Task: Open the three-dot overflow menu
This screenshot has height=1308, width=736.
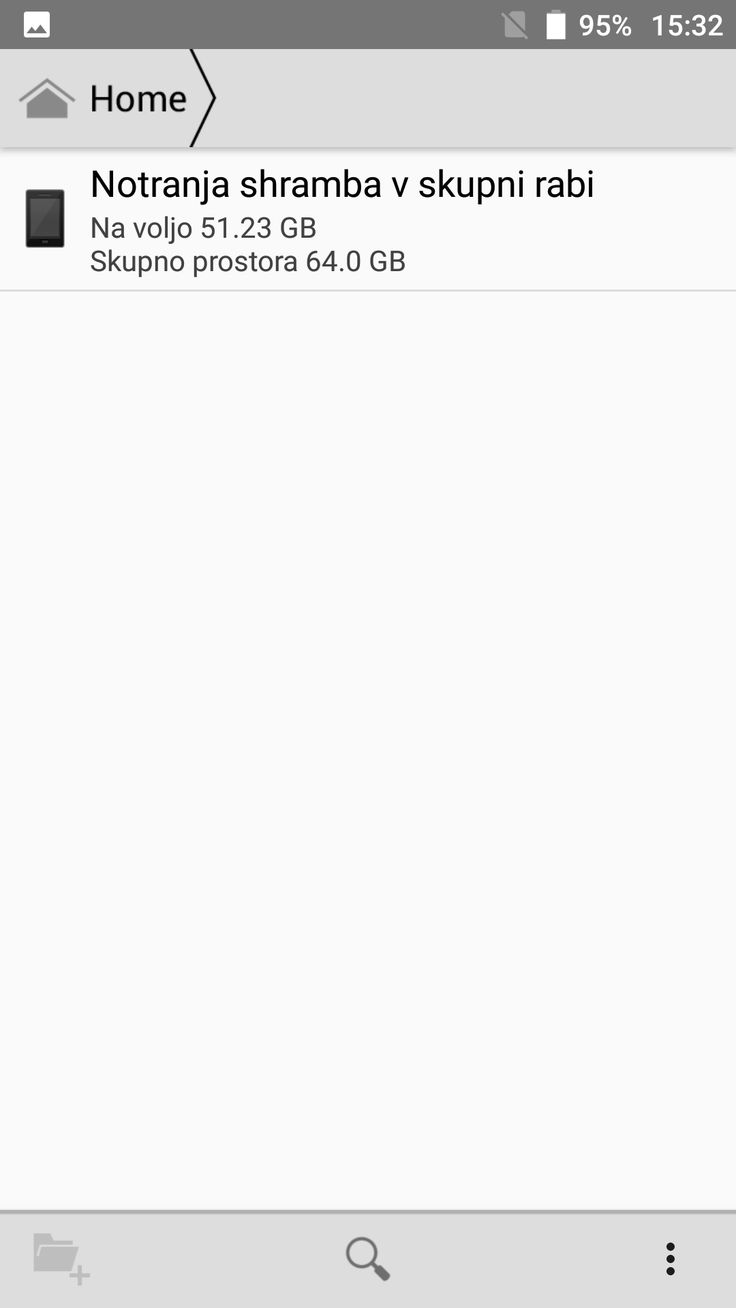Action: pyautogui.click(x=670, y=1258)
